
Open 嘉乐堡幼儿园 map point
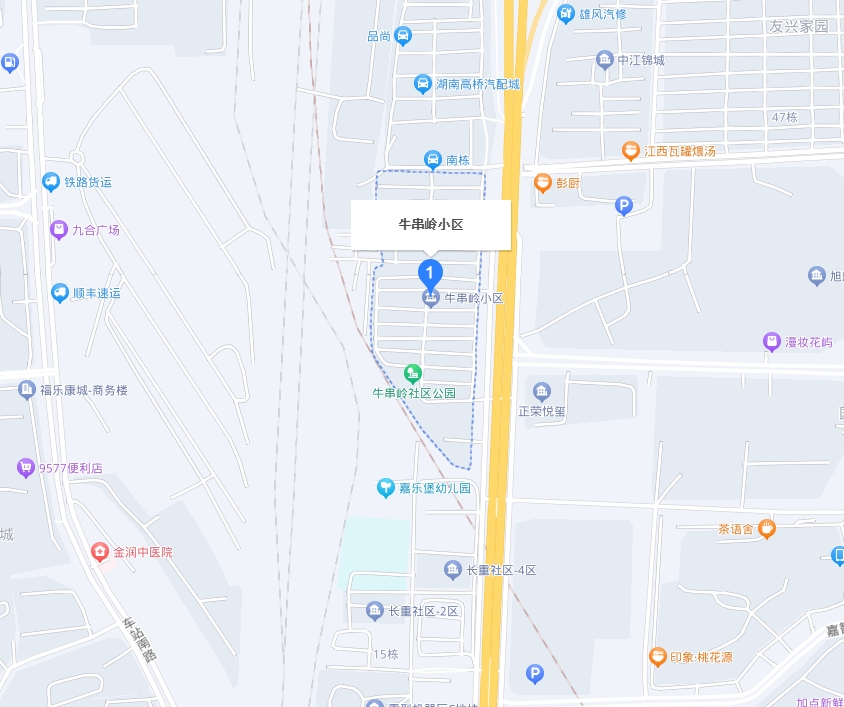click(385, 488)
